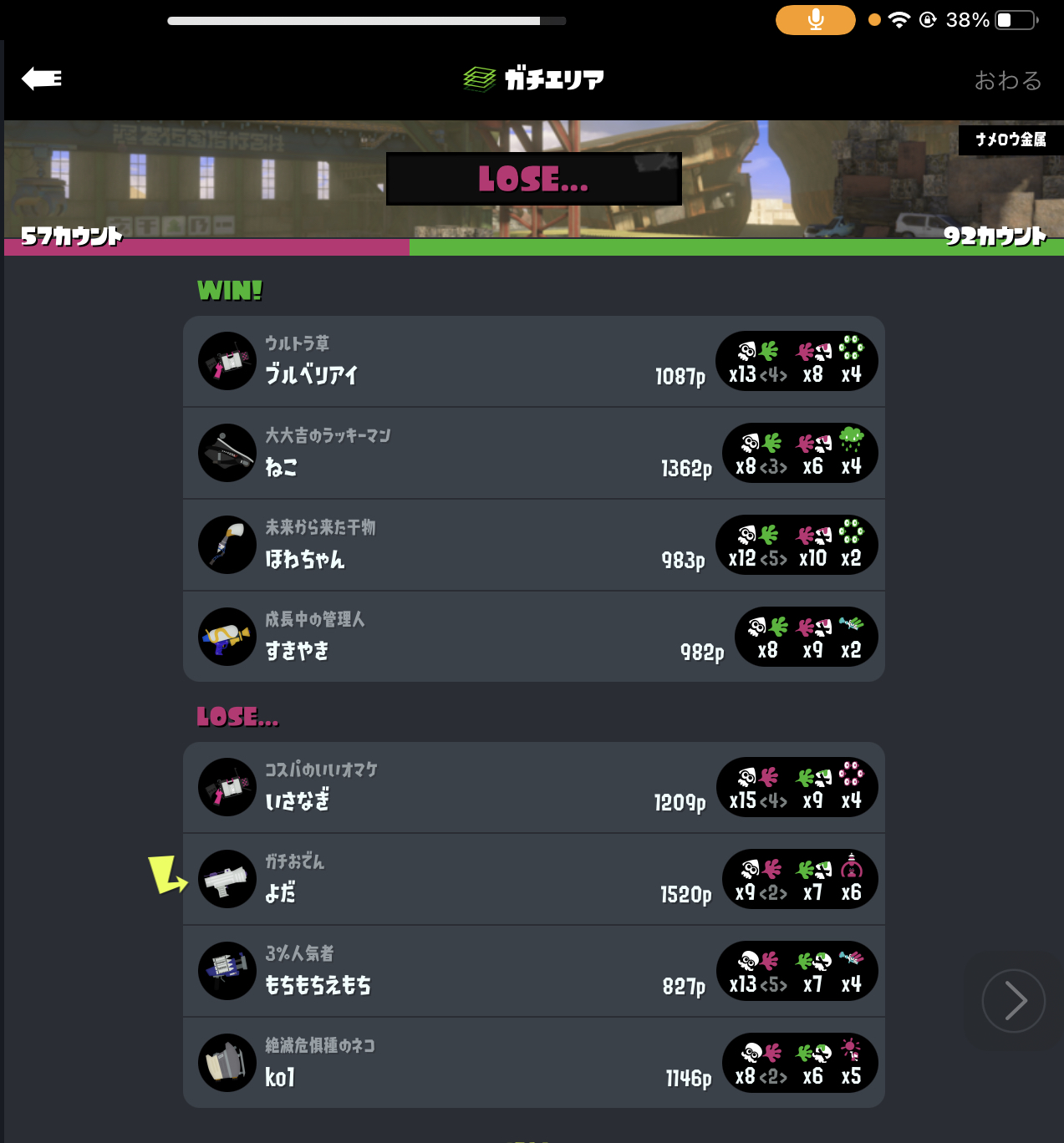Go back with the arrow icon
This screenshot has width=1064, height=1143.
tap(42, 79)
